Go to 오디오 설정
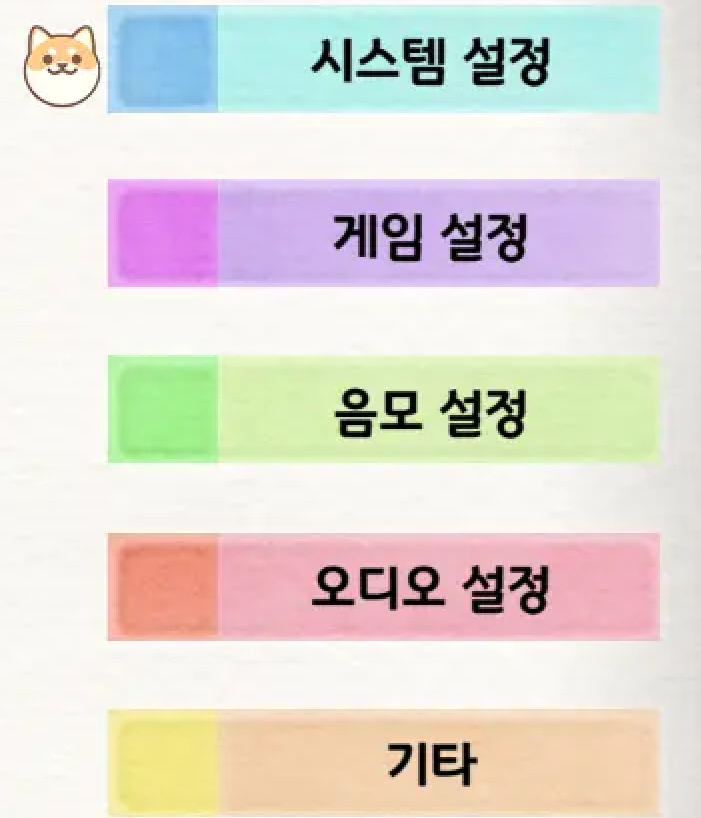The width and height of the screenshot is (701, 818). pos(385,587)
